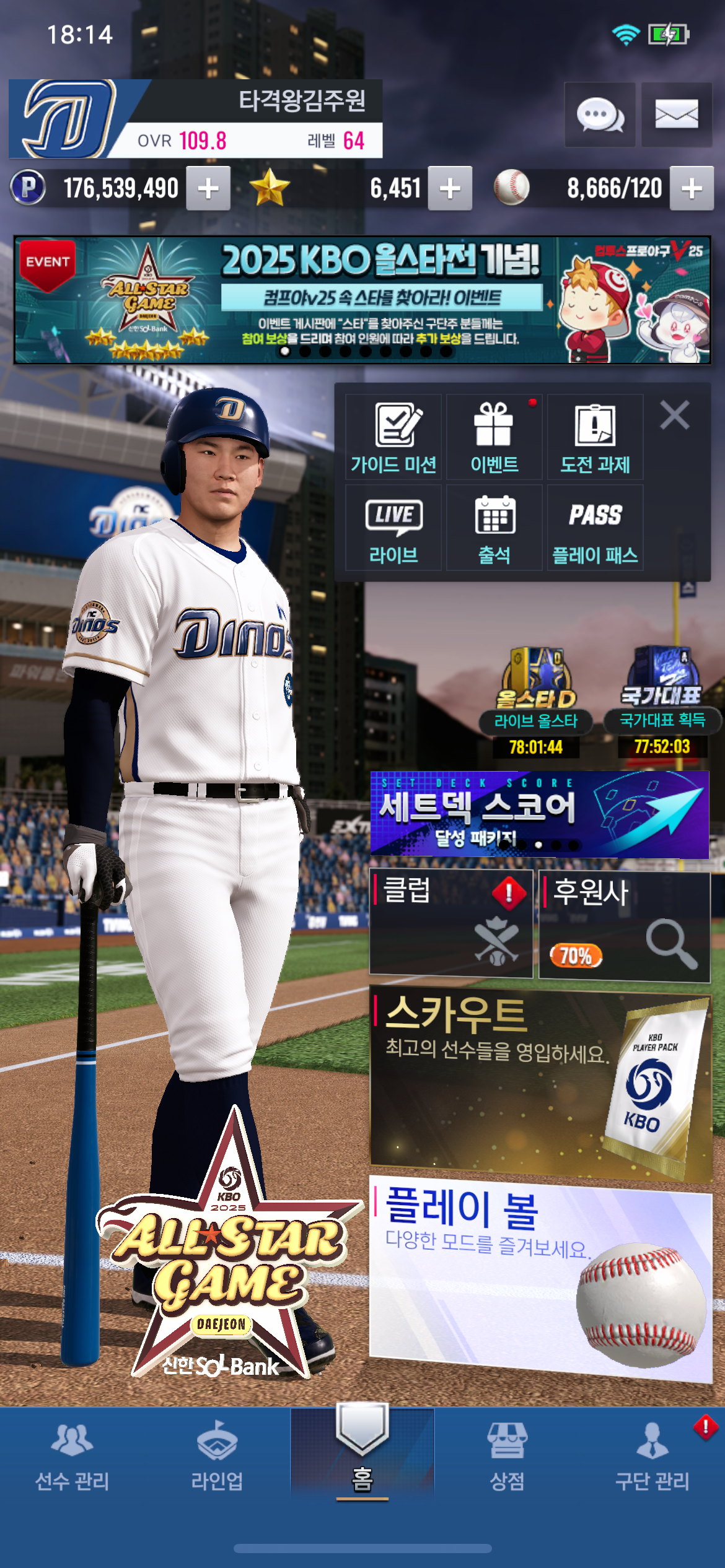The height and width of the screenshot is (1568, 725).
Task: Open the 스카우트 card
Action: pyautogui.click(x=539, y=1084)
